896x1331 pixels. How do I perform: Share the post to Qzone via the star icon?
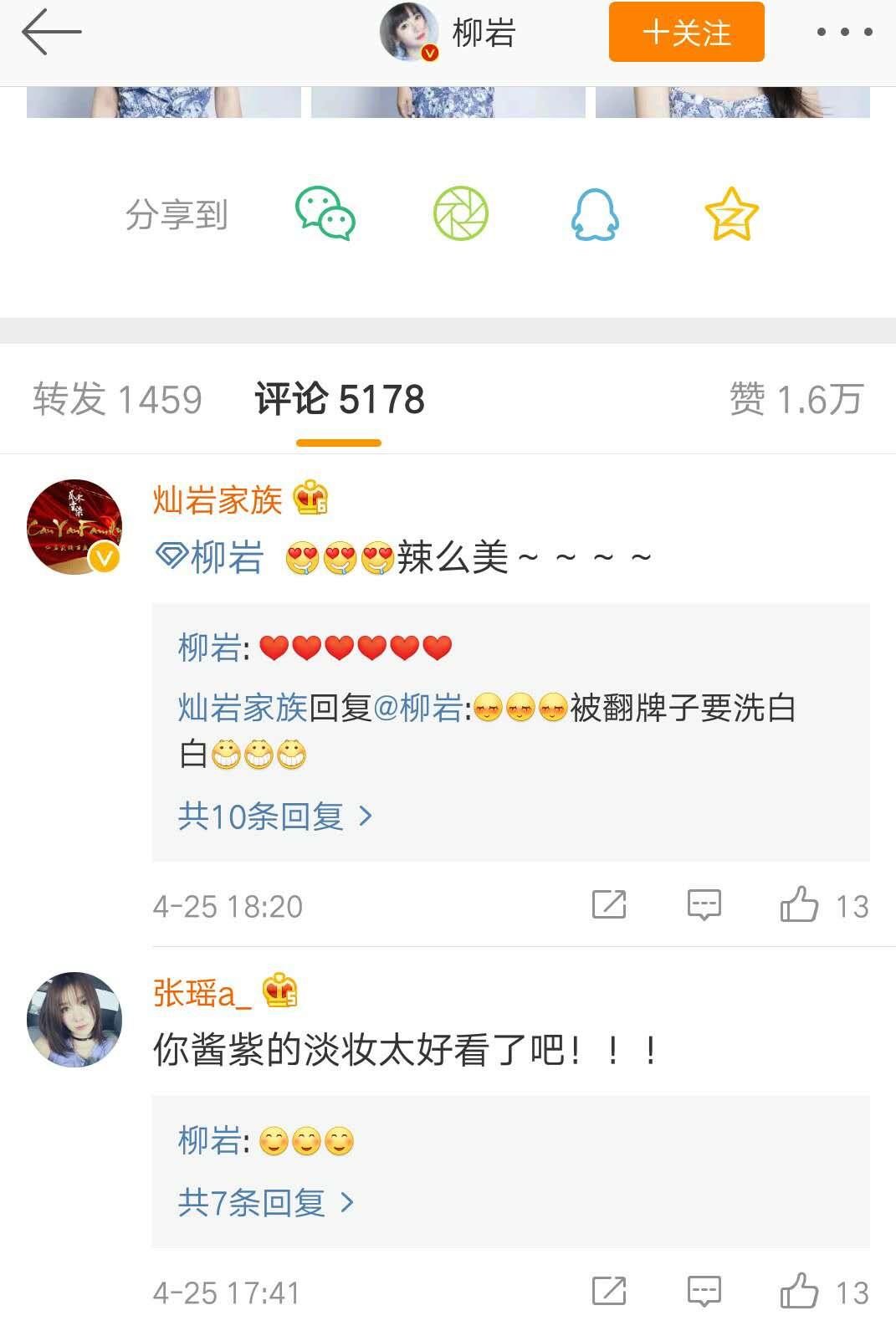(731, 214)
